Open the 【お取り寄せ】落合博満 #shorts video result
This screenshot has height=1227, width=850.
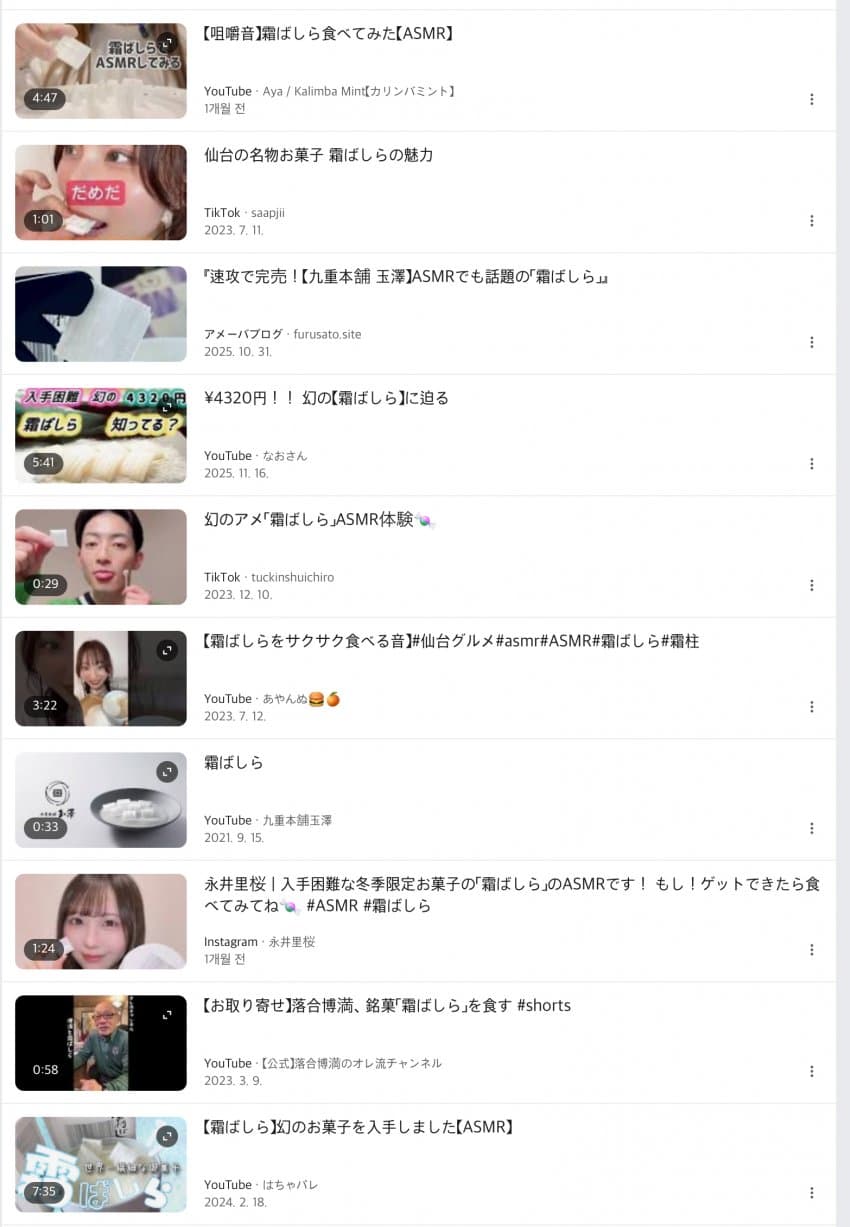click(x=387, y=1006)
